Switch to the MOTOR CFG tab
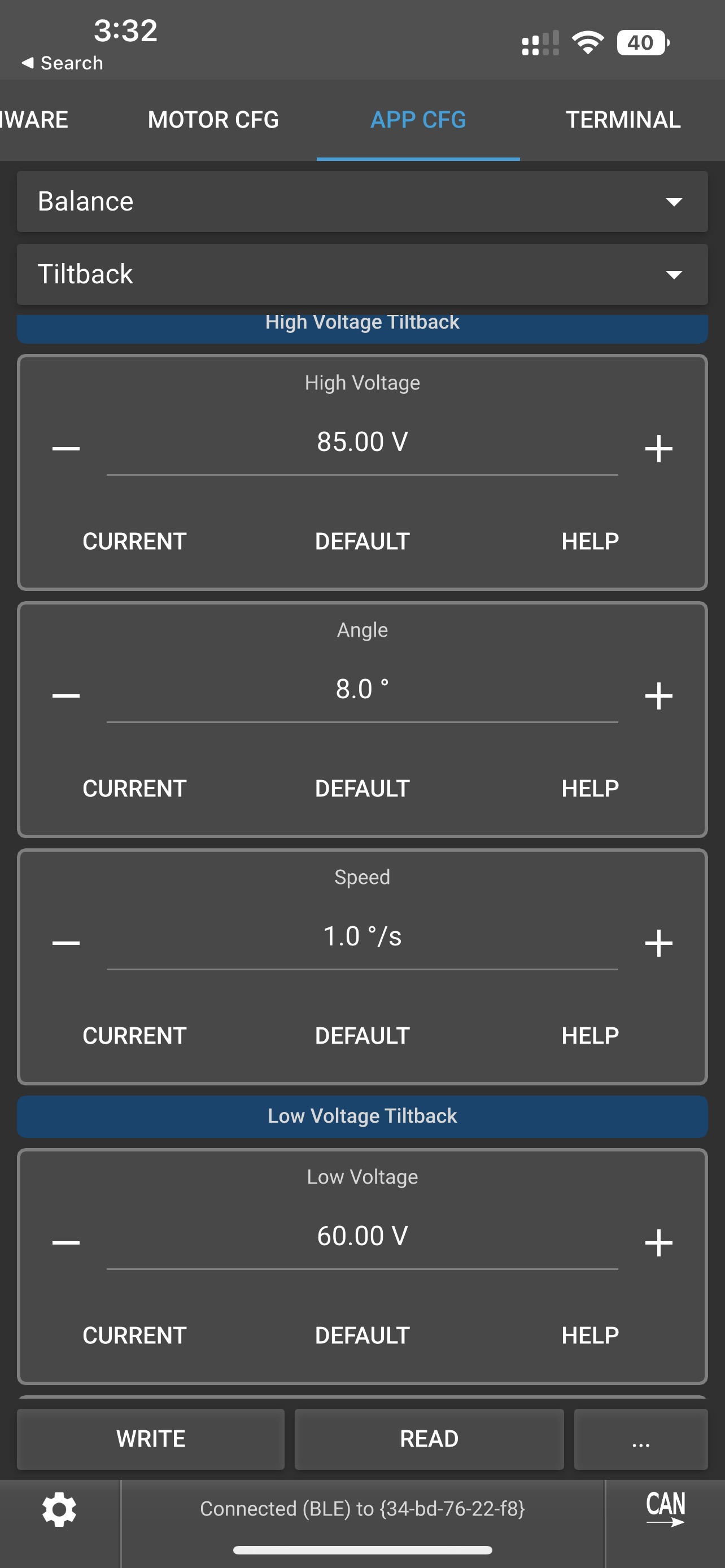Screen dimensions: 725x1568 213,120
